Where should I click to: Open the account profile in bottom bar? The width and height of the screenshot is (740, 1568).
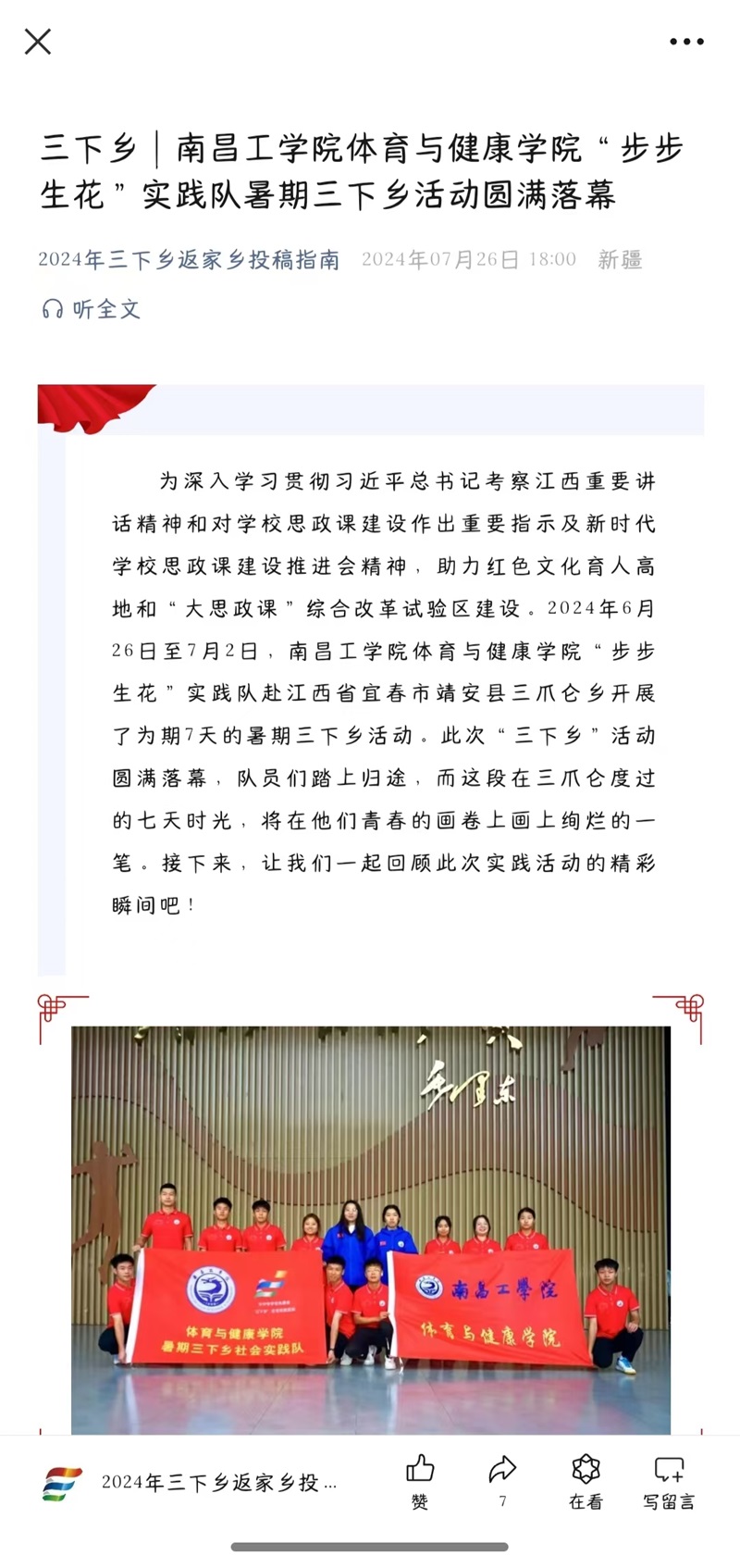(190, 1483)
